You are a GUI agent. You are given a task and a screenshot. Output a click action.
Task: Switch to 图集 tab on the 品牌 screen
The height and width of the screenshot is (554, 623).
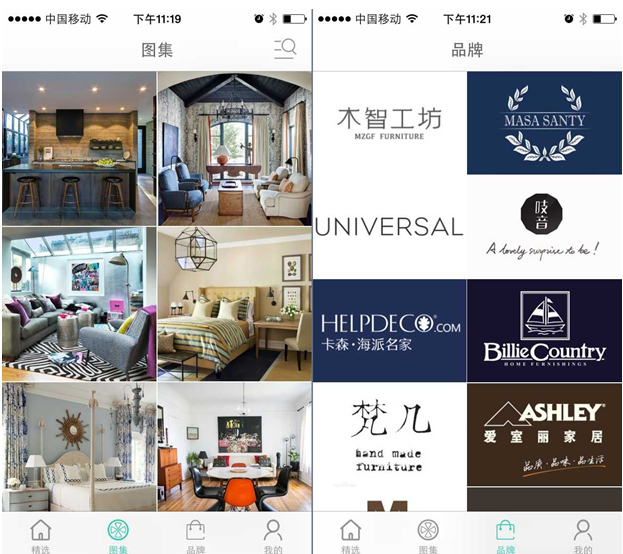[x=428, y=535]
